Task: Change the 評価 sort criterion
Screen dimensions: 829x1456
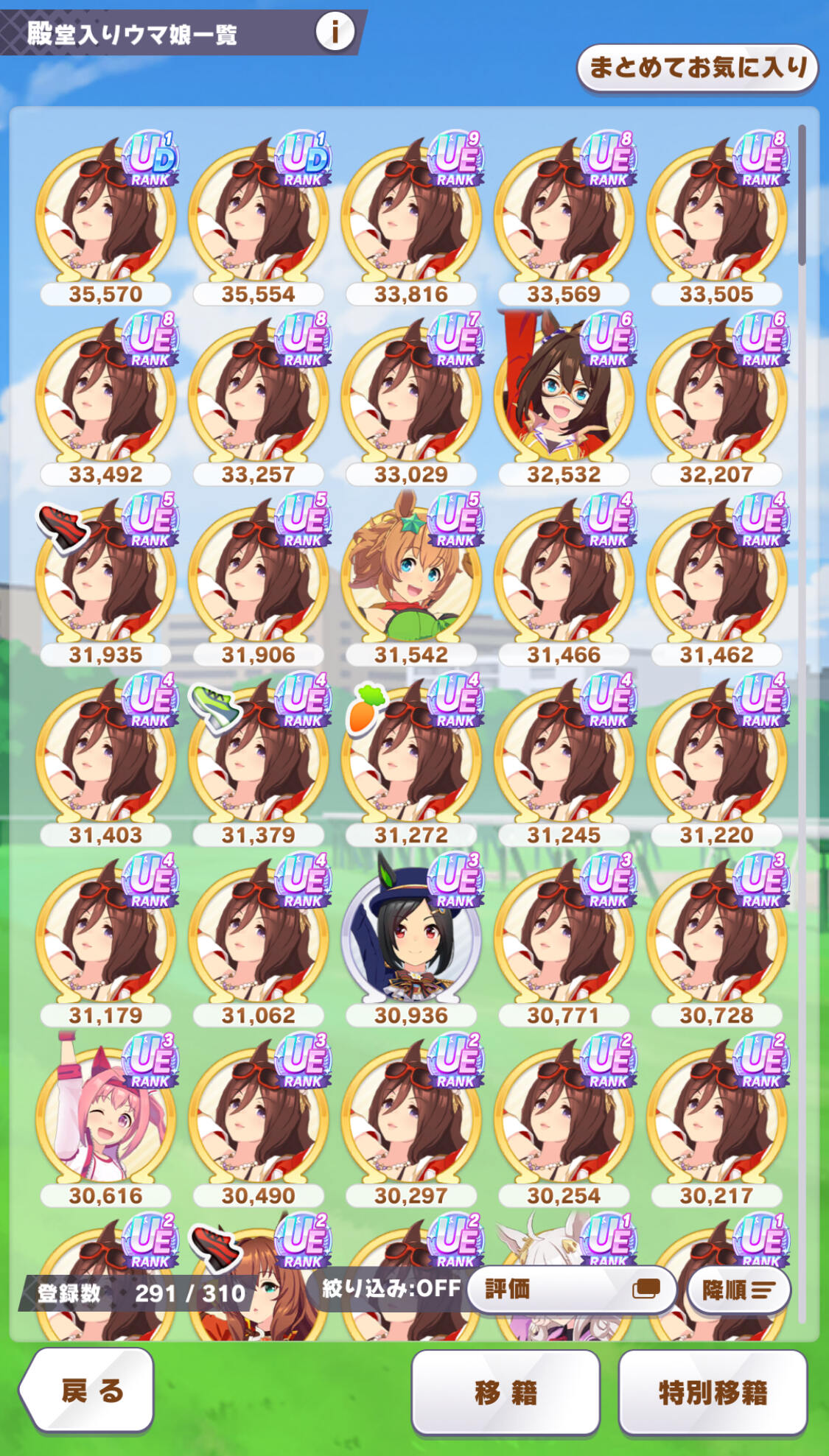Action: 572,1289
